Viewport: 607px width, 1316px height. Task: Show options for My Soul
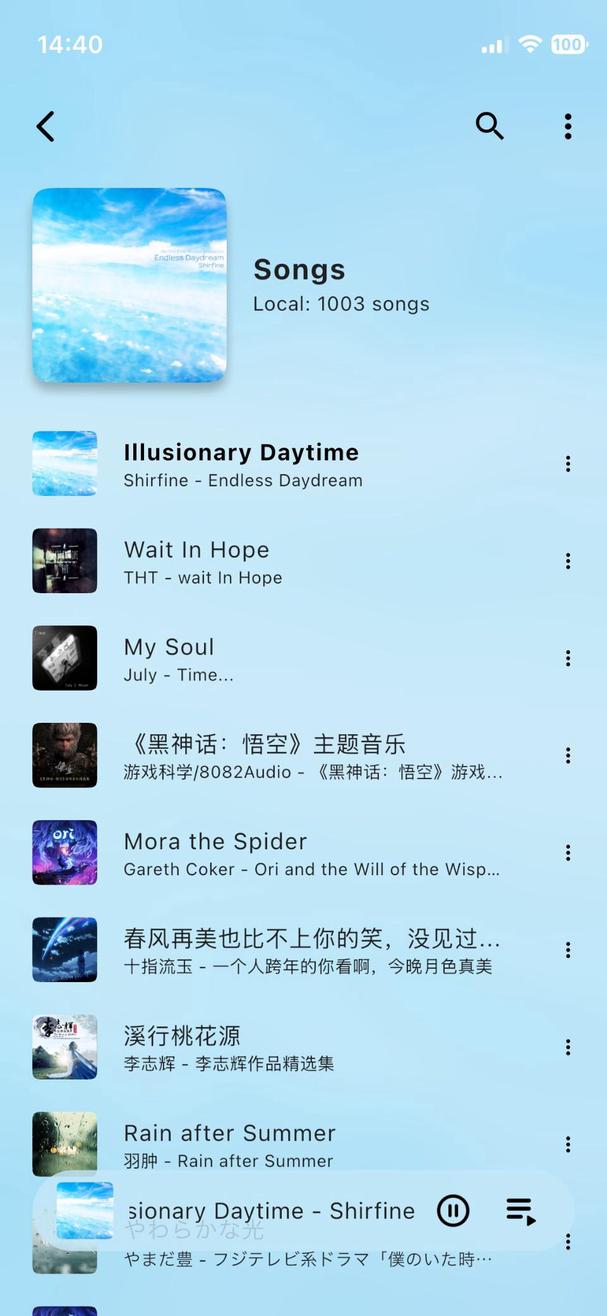[x=568, y=658]
